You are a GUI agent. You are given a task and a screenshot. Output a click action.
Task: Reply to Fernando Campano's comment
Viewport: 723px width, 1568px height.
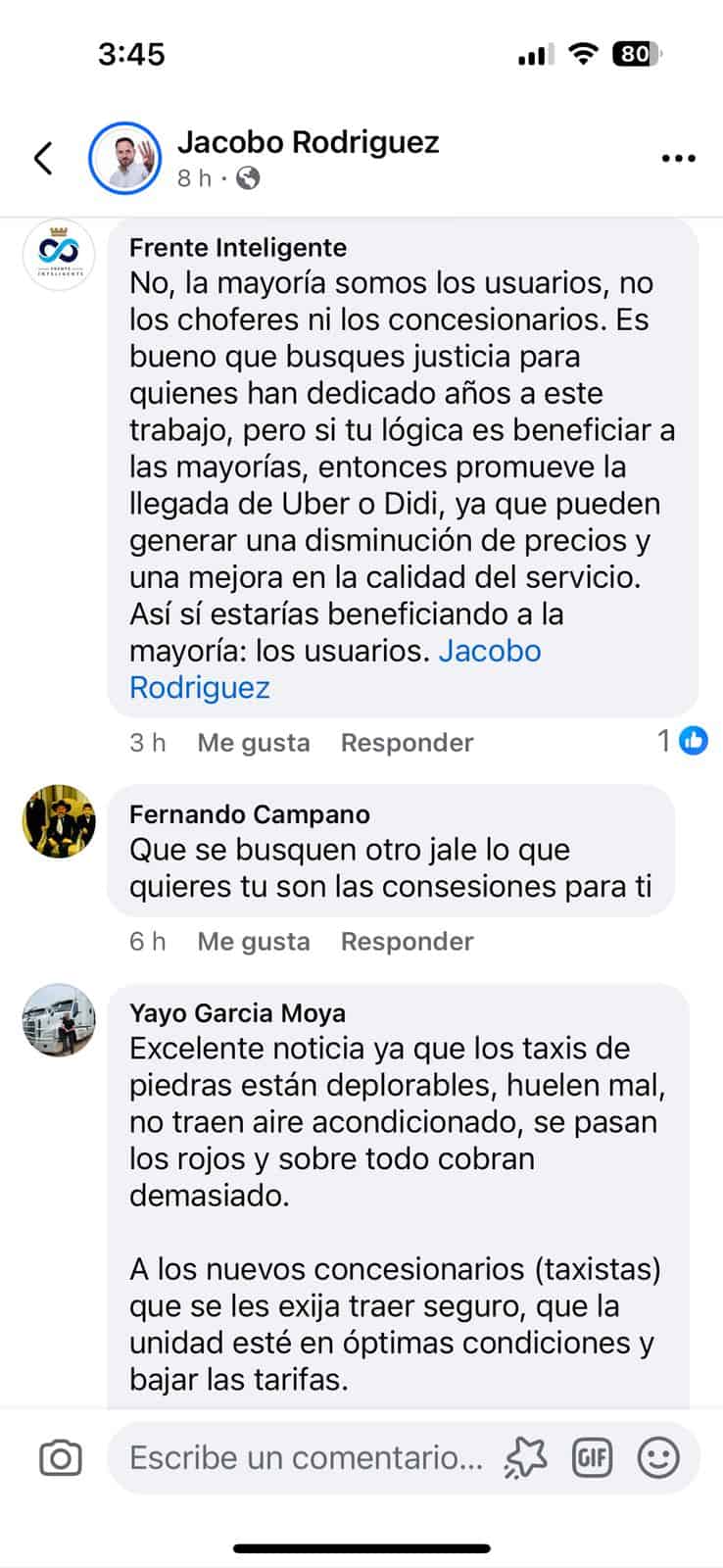(x=407, y=942)
